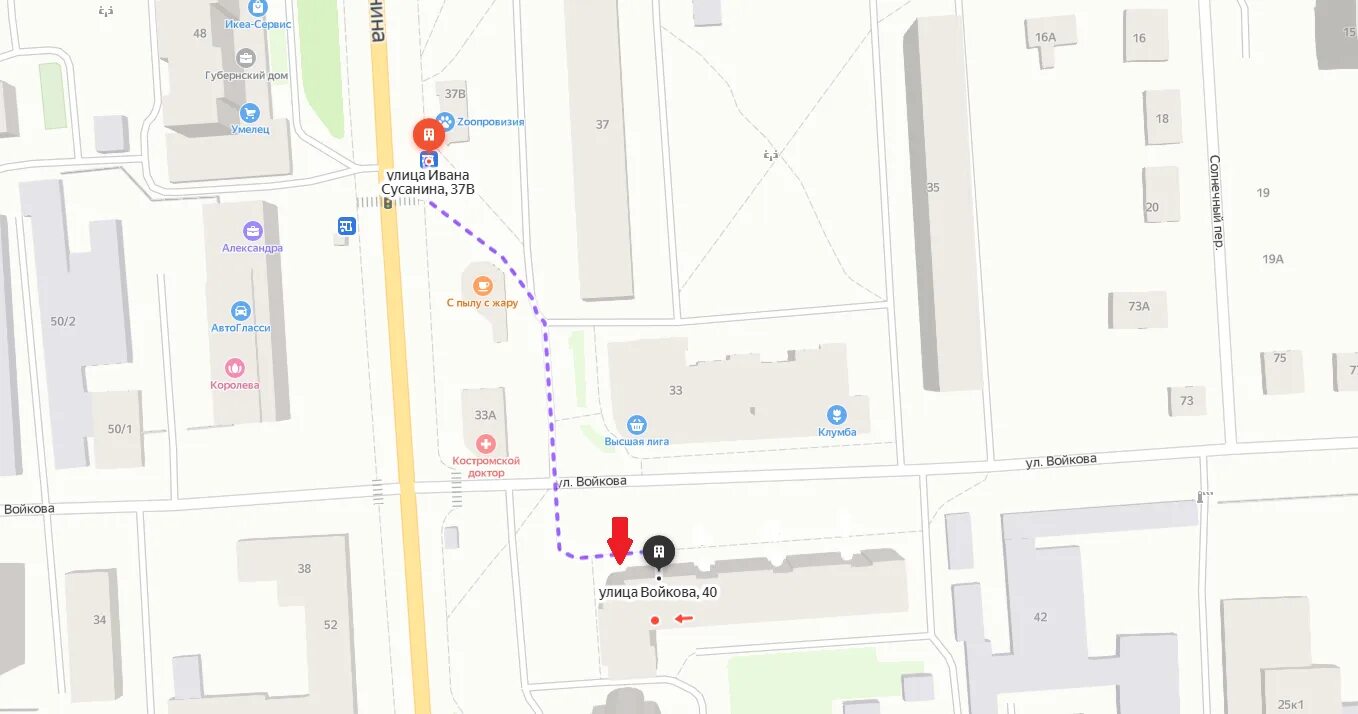Viewport: 1358px width, 714px height.
Task: Open the Александра place marker
Action: pyautogui.click(x=252, y=231)
